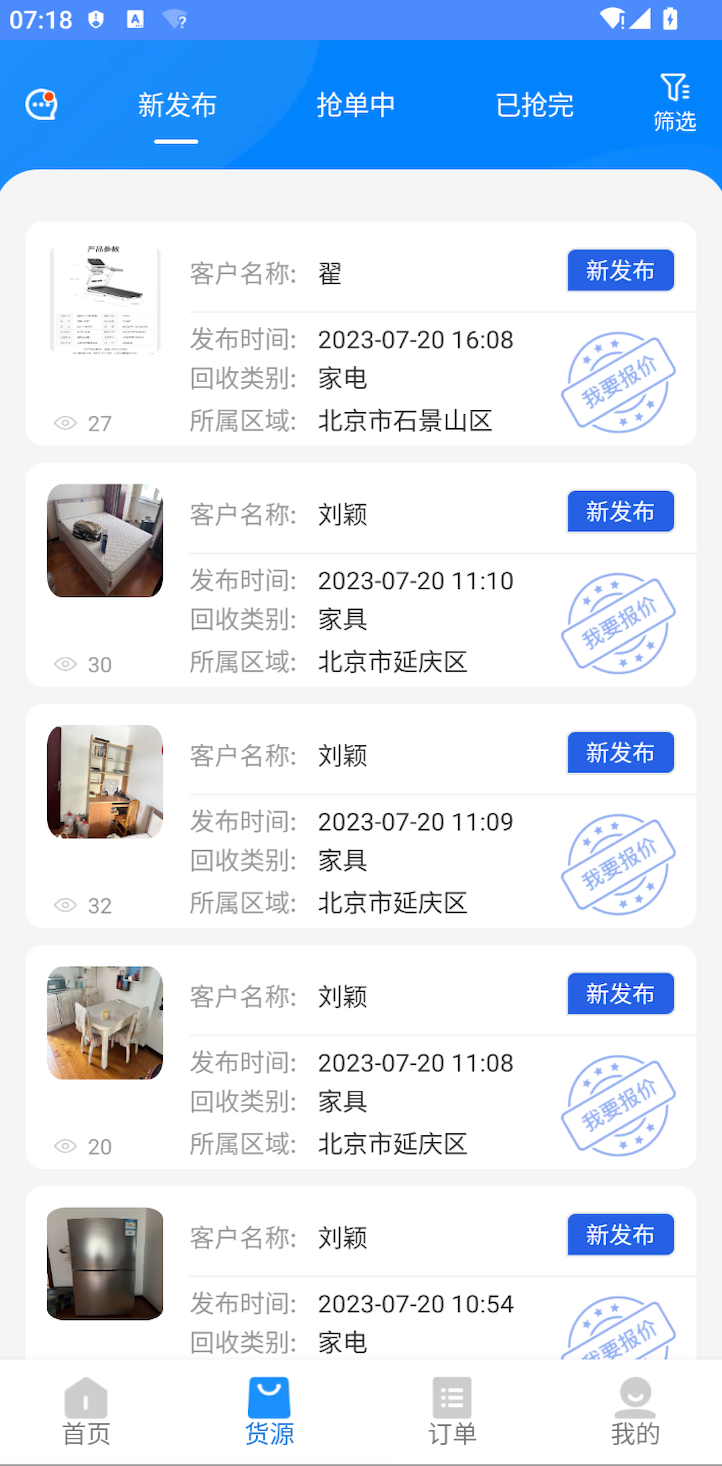Tap the 筛选 filter funnel icon
The image size is (722, 1466).
[x=674, y=88]
